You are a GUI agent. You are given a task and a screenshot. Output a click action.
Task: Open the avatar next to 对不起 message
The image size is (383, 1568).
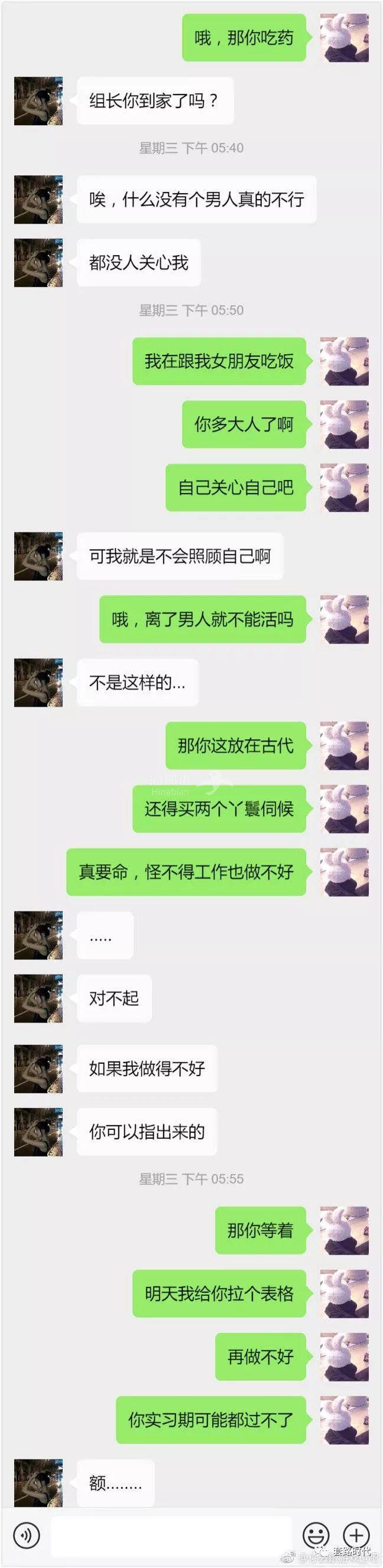38,998
